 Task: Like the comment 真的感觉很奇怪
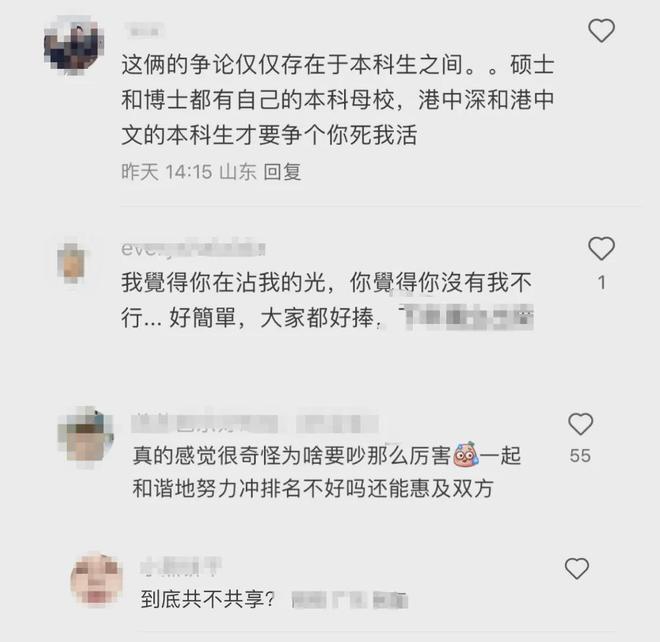pos(581,424)
